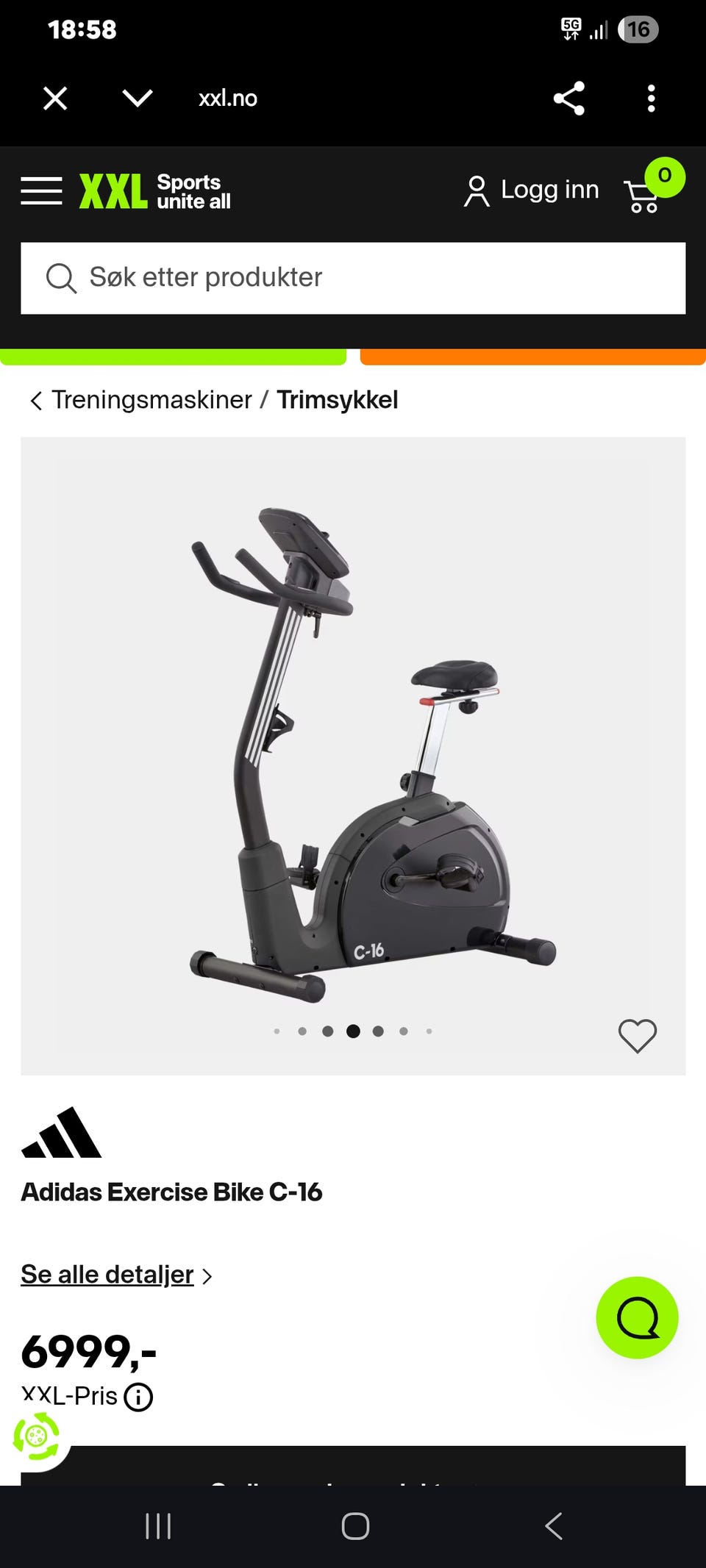Open the exercise bike product image
This screenshot has height=1568, width=706.
click(353, 750)
